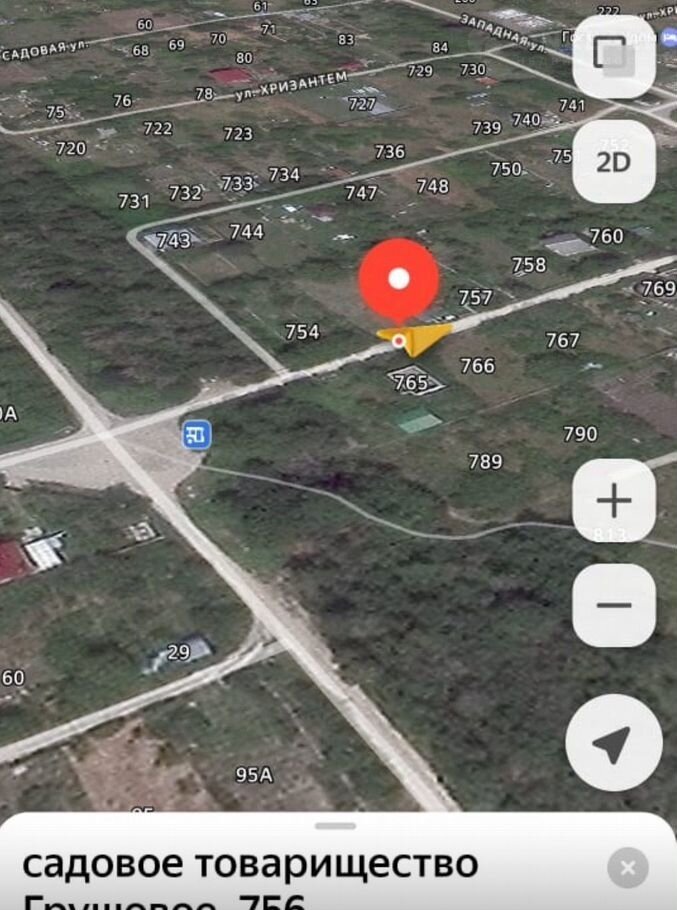The width and height of the screenshot is (677, 910).
Task: Zoom in with the plus button
Action: coord(613,500)
